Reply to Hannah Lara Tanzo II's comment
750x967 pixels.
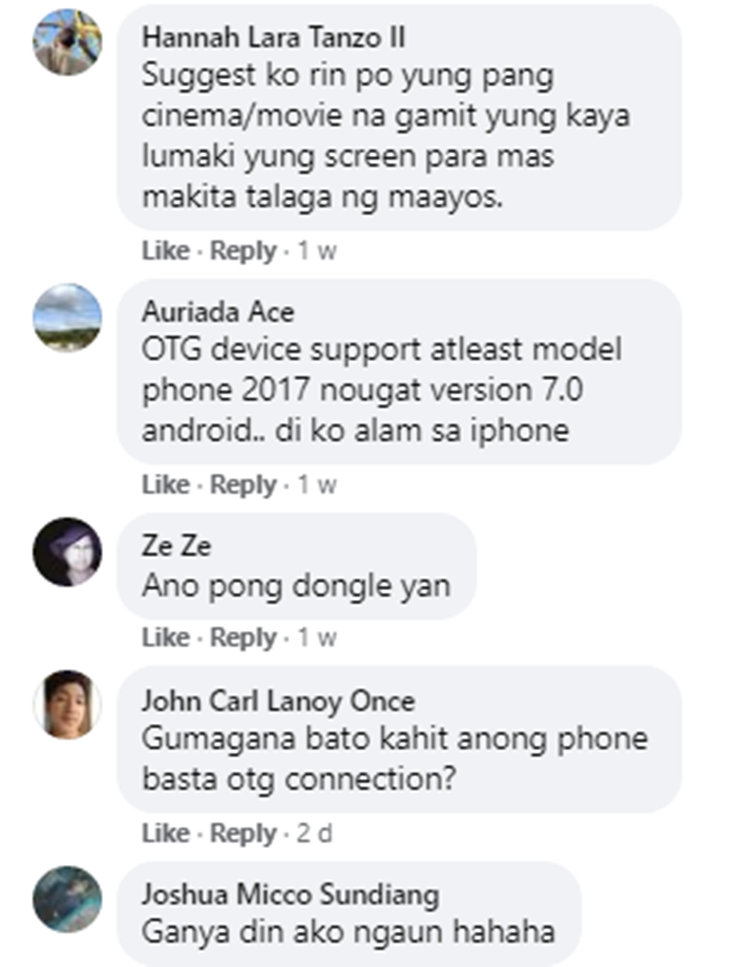click(x=242, y=252)
